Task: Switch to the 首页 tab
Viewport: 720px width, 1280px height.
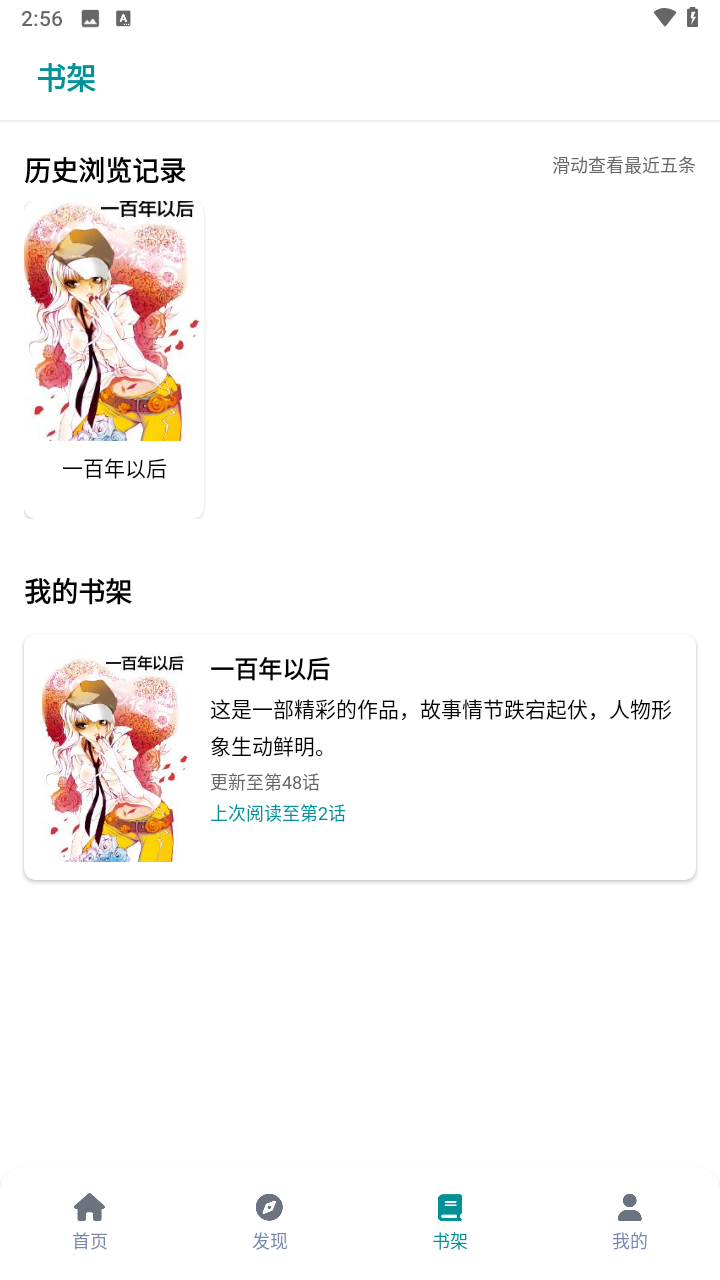Action: 90,1221
